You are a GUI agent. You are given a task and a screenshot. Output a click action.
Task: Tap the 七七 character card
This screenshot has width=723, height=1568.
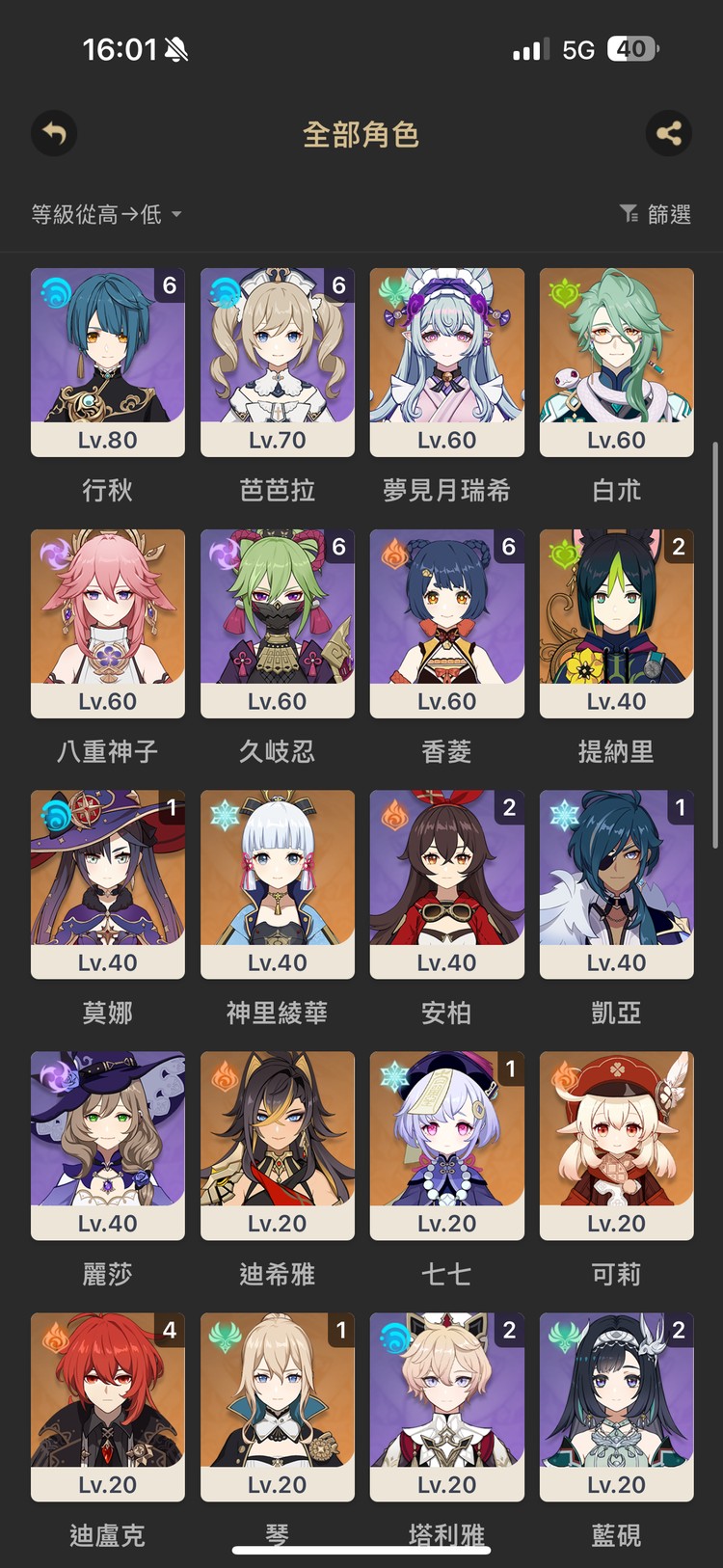pos(447,1146)
